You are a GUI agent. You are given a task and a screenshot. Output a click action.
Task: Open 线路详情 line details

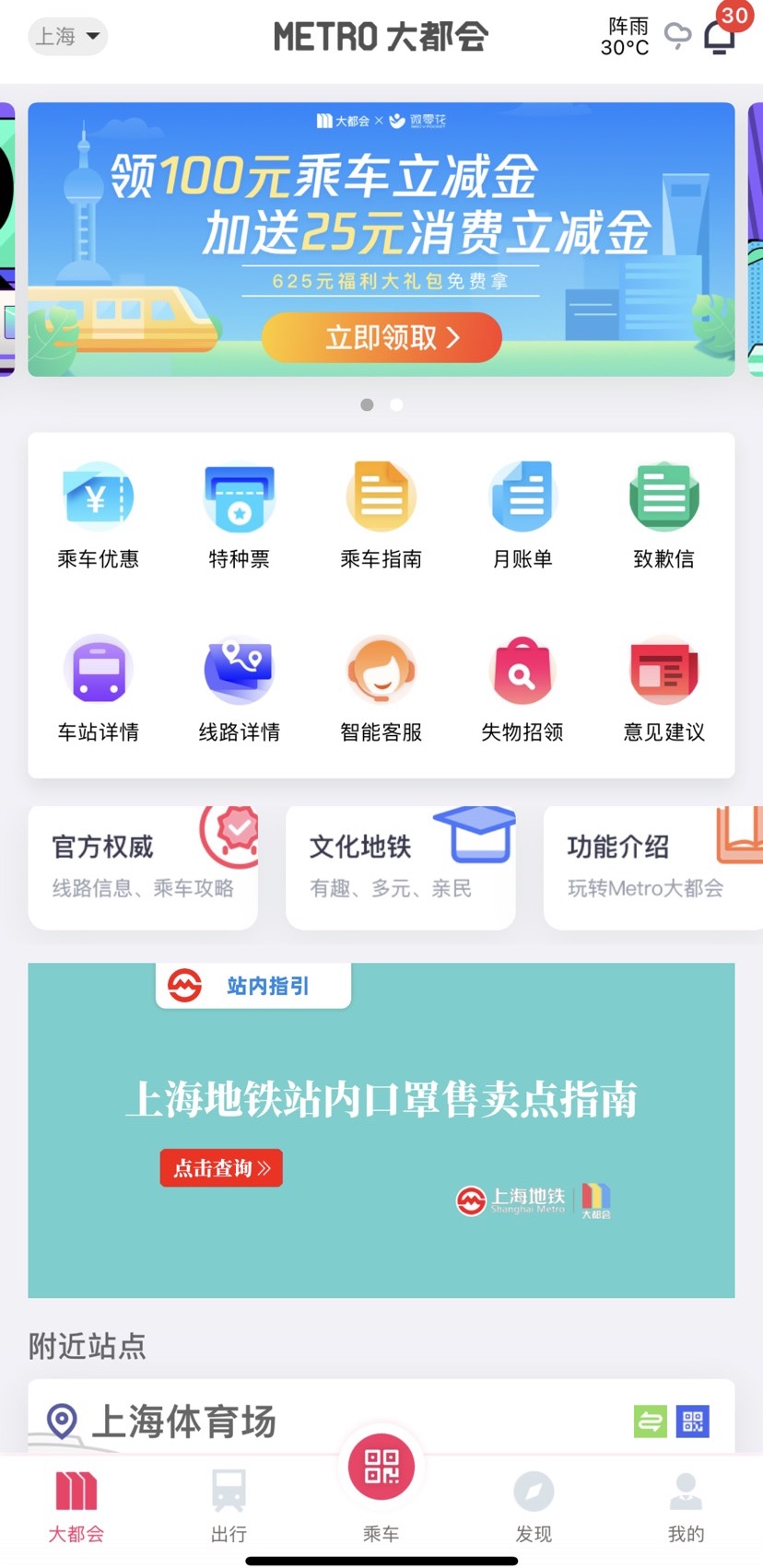tap(240, 689)
